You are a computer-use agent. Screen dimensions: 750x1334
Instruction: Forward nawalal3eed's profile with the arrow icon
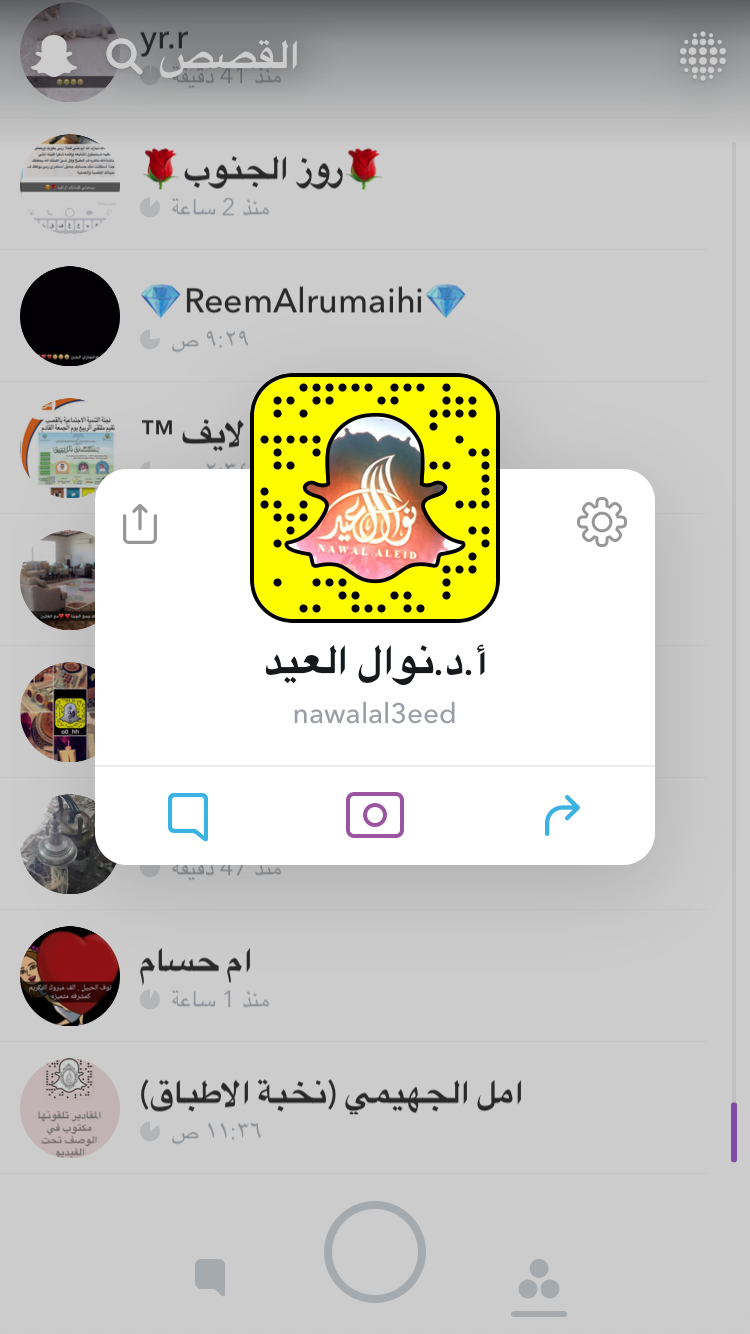(x=562, y=815)
